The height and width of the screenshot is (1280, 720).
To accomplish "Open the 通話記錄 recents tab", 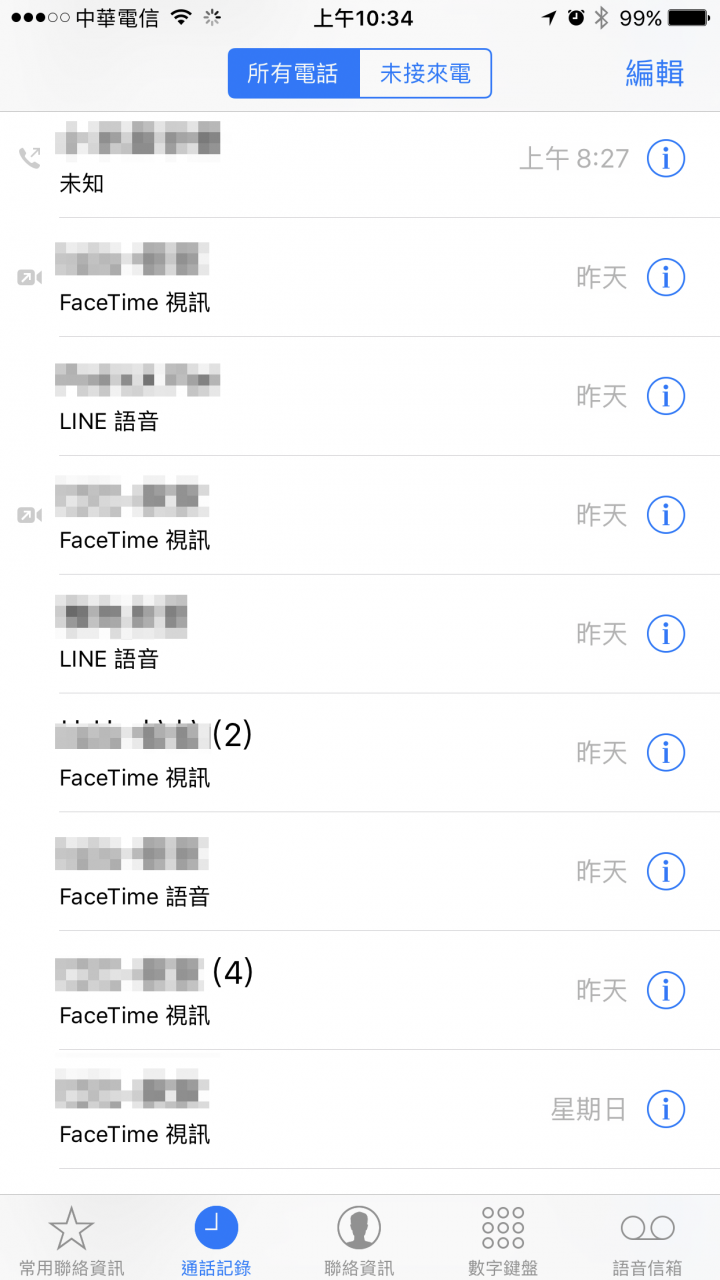I will (x=216, y=1240).
